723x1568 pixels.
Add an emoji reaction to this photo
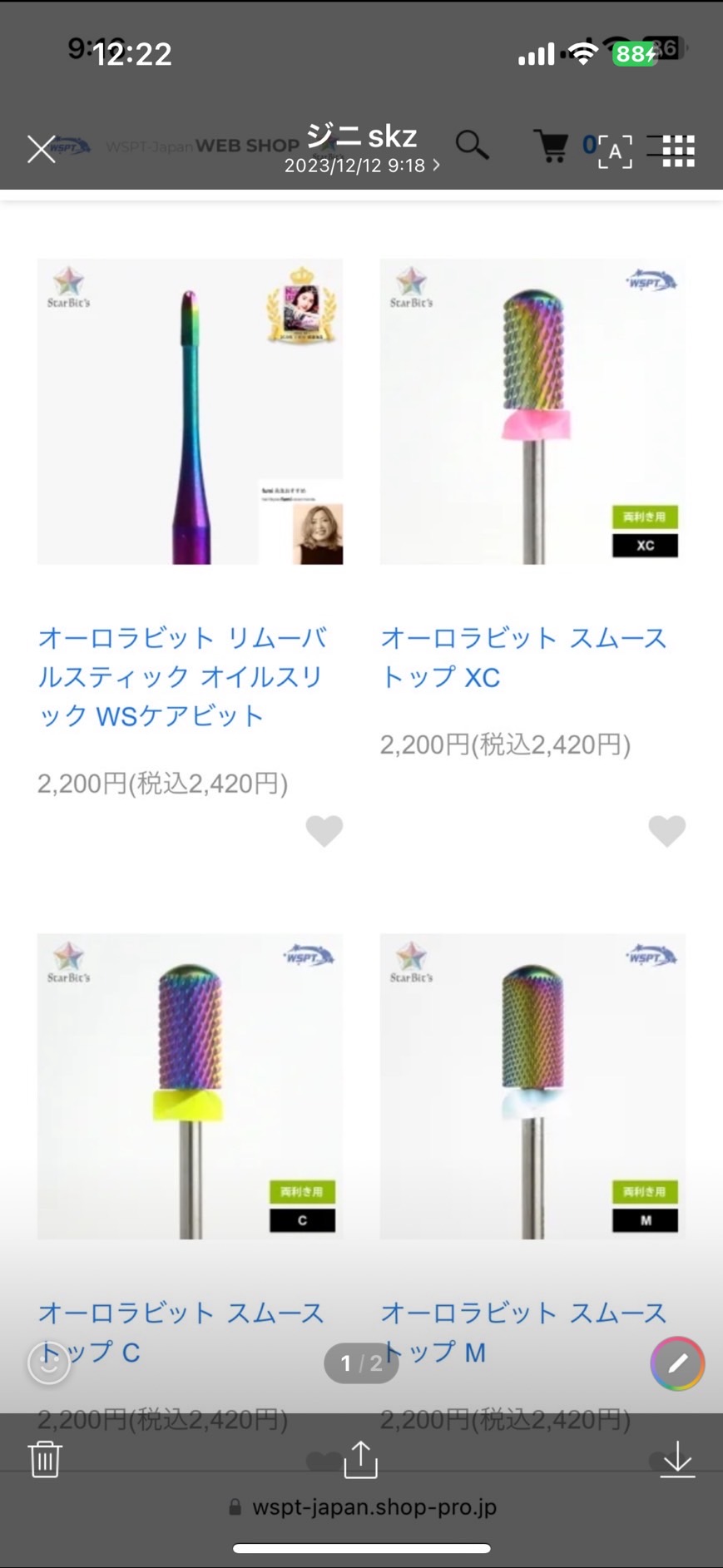click(x=49, y=1363)
